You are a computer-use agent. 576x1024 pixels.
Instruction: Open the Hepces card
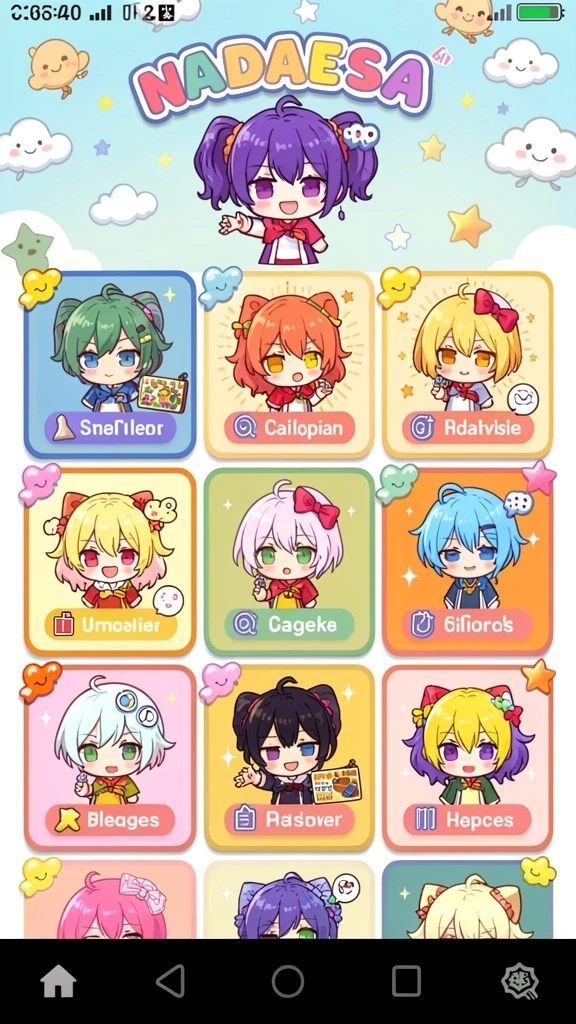pos(468,758)
